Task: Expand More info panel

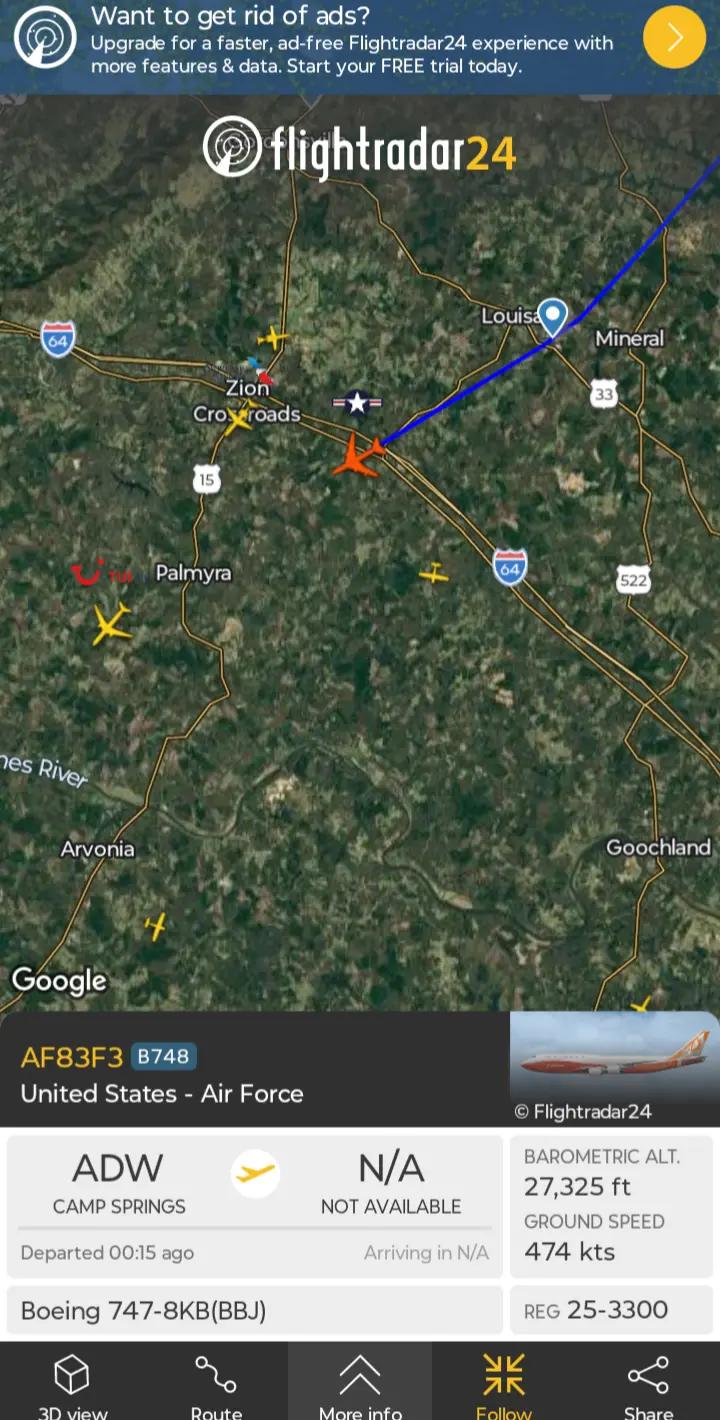Action: (360, 1385)
